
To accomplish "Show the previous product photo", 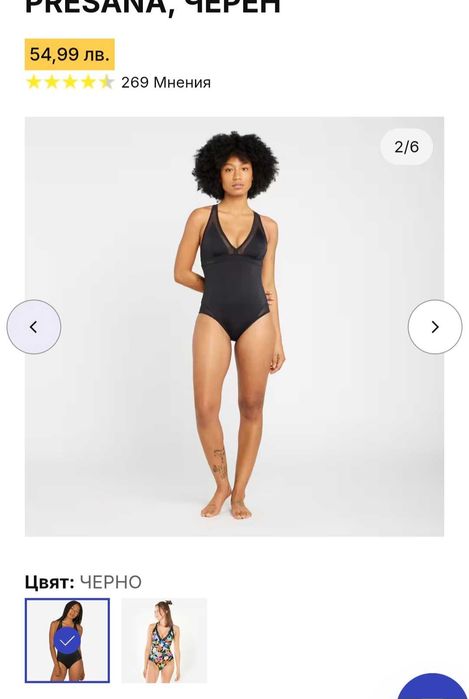I will [34, 327].
